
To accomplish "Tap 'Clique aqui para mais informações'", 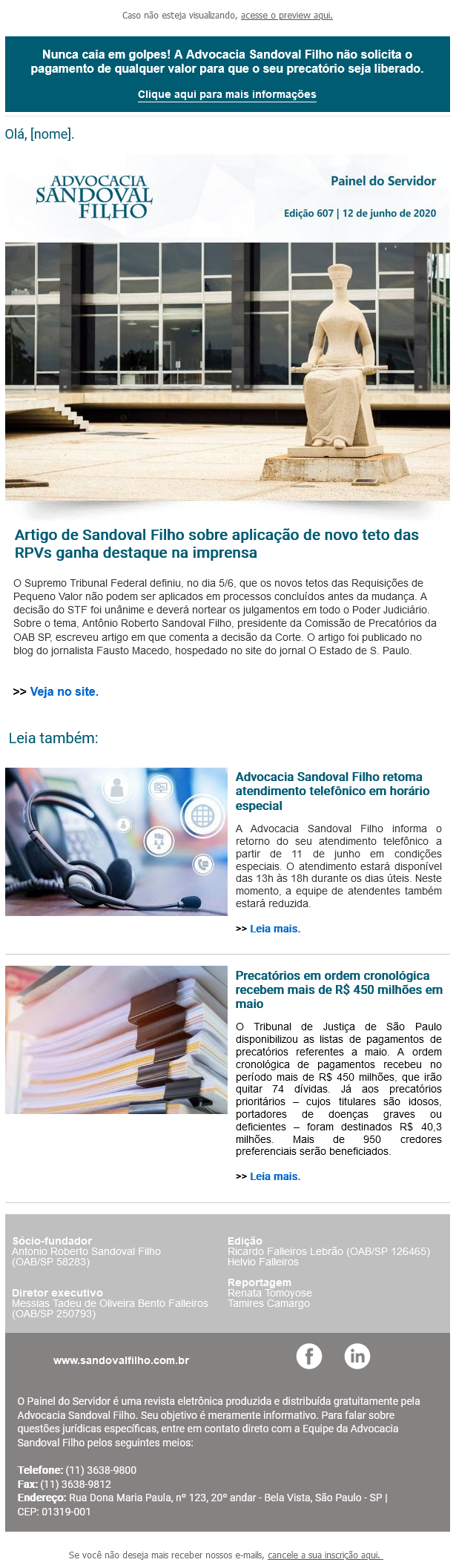I will (227, 94).
